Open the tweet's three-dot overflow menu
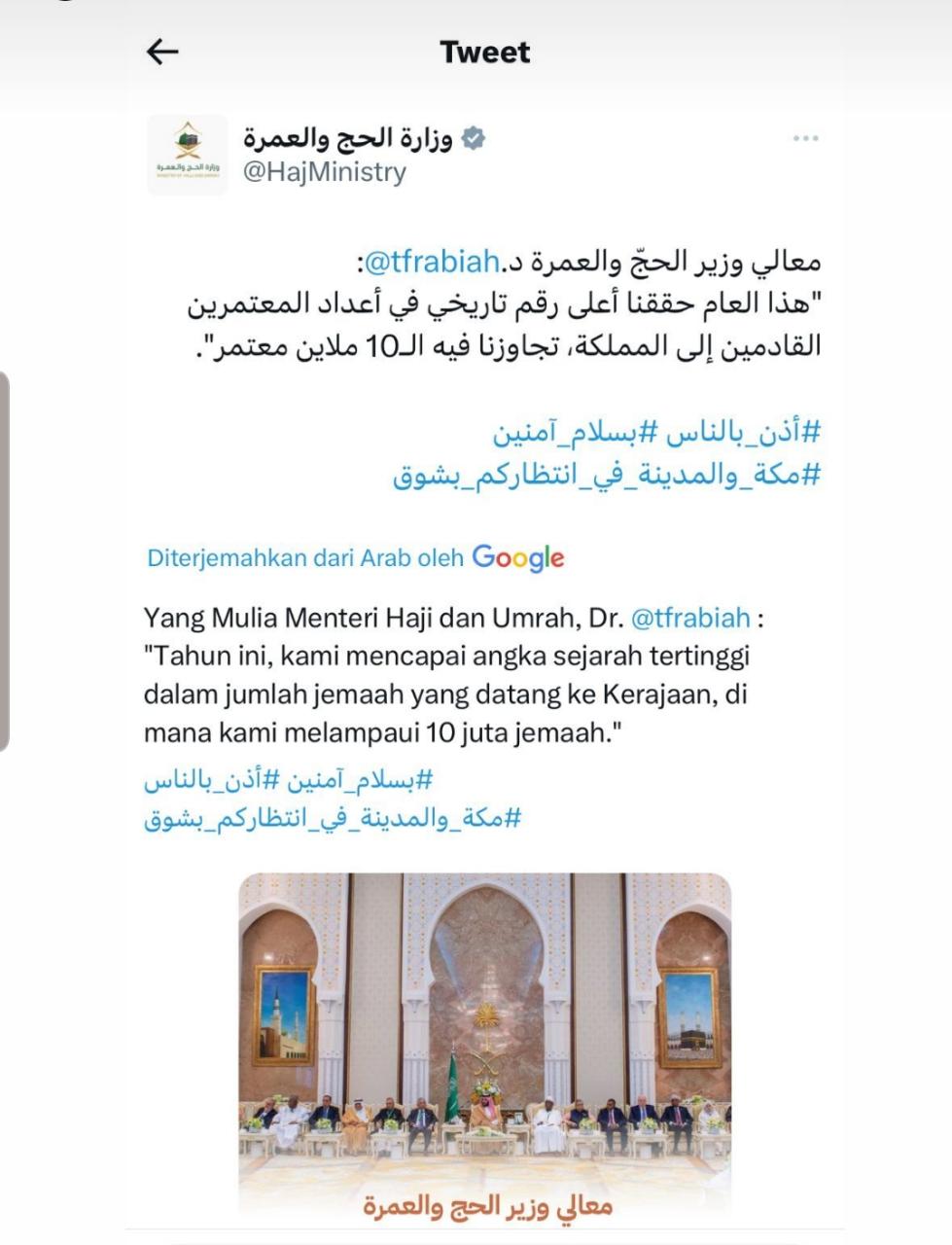This screenshot has height=1245, width=952. 805,138
